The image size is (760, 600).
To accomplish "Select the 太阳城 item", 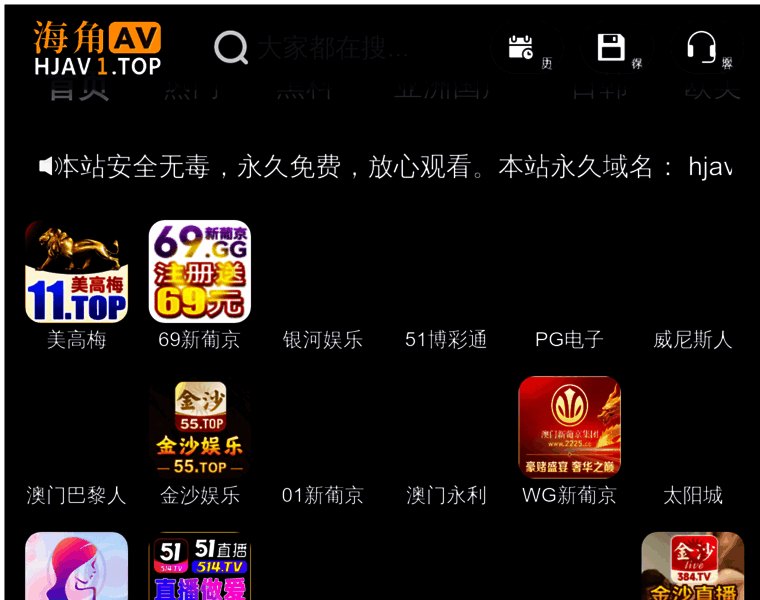I will tap(692, 495).
